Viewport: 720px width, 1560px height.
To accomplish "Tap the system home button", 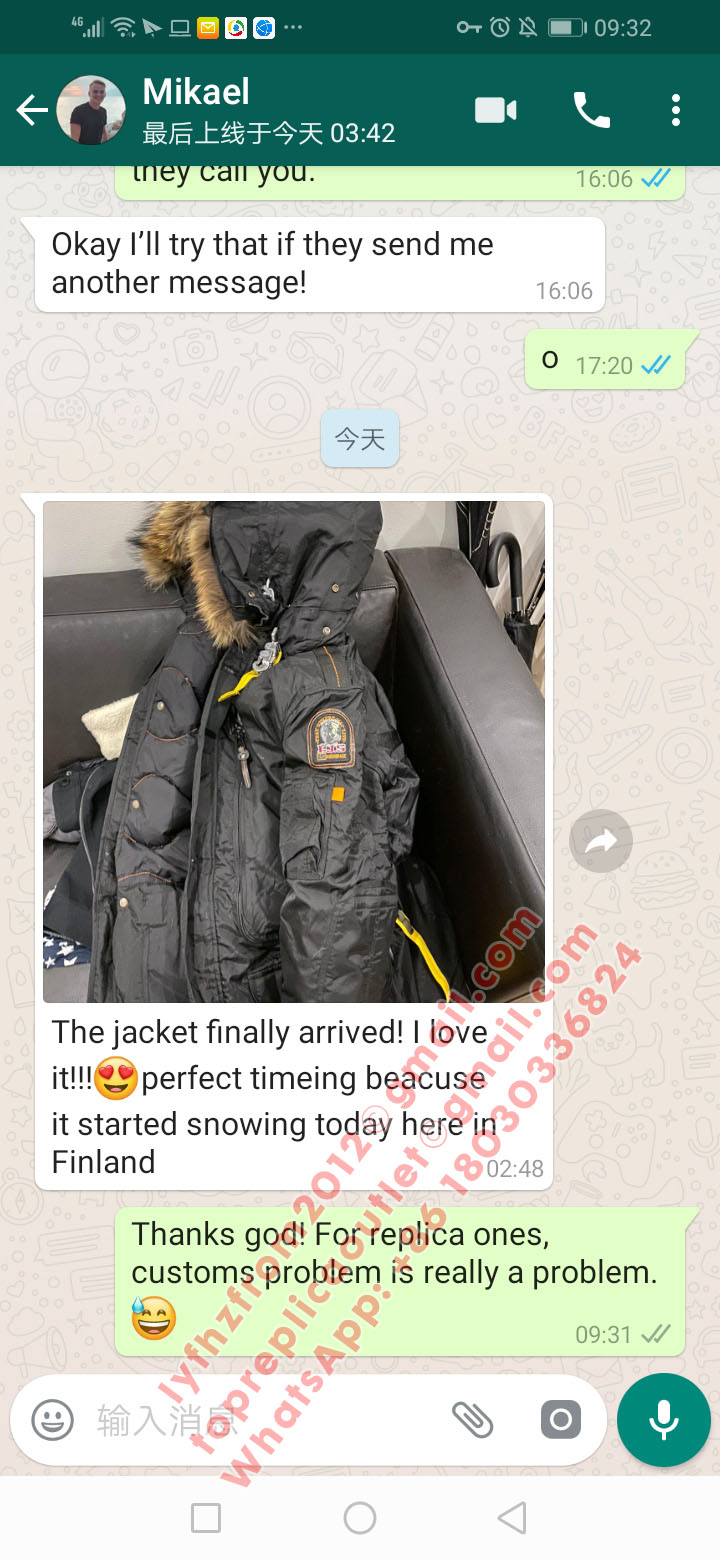I will (x=360, y=1518).
